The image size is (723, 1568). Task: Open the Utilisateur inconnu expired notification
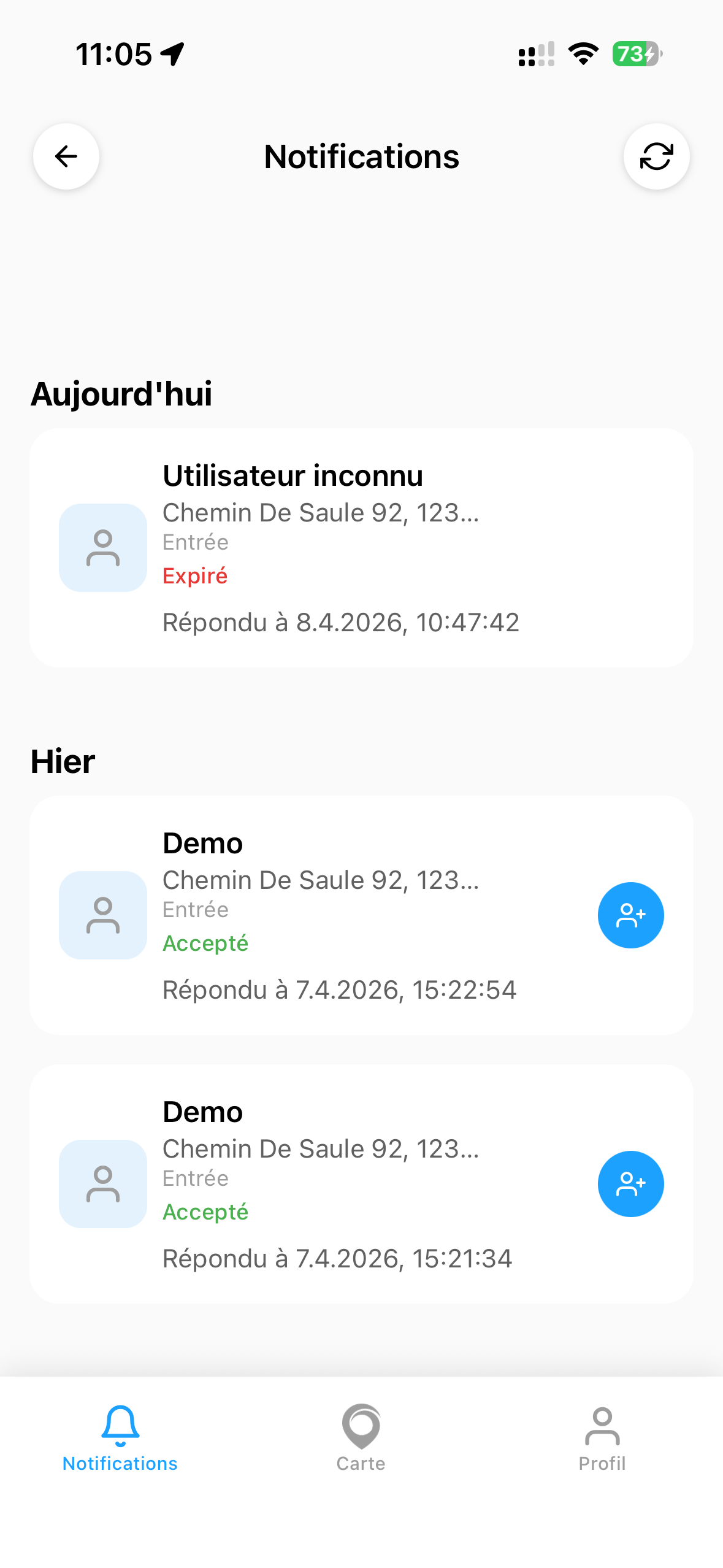361,547
